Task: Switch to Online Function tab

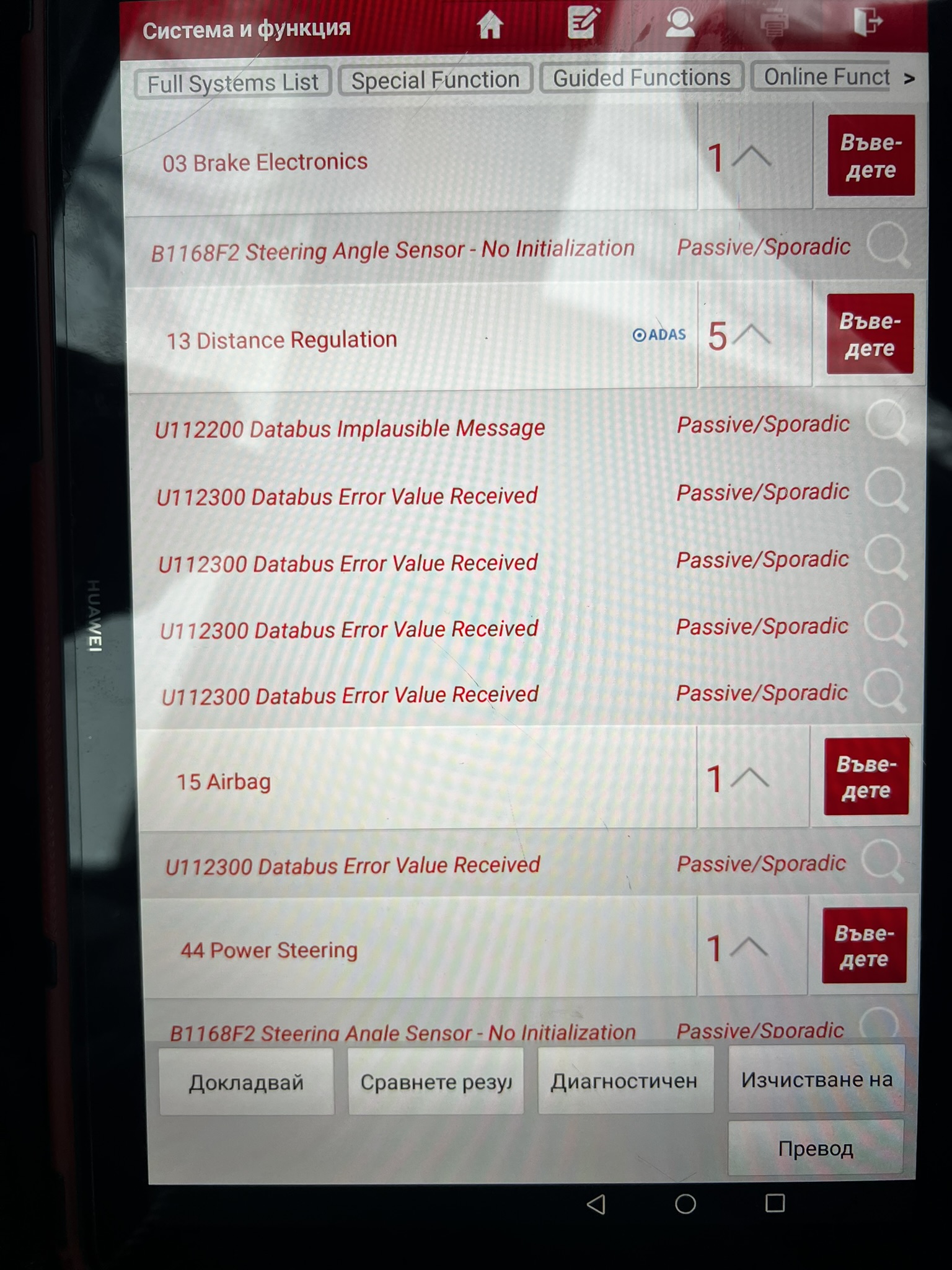Action: click(x=826, y=77)
